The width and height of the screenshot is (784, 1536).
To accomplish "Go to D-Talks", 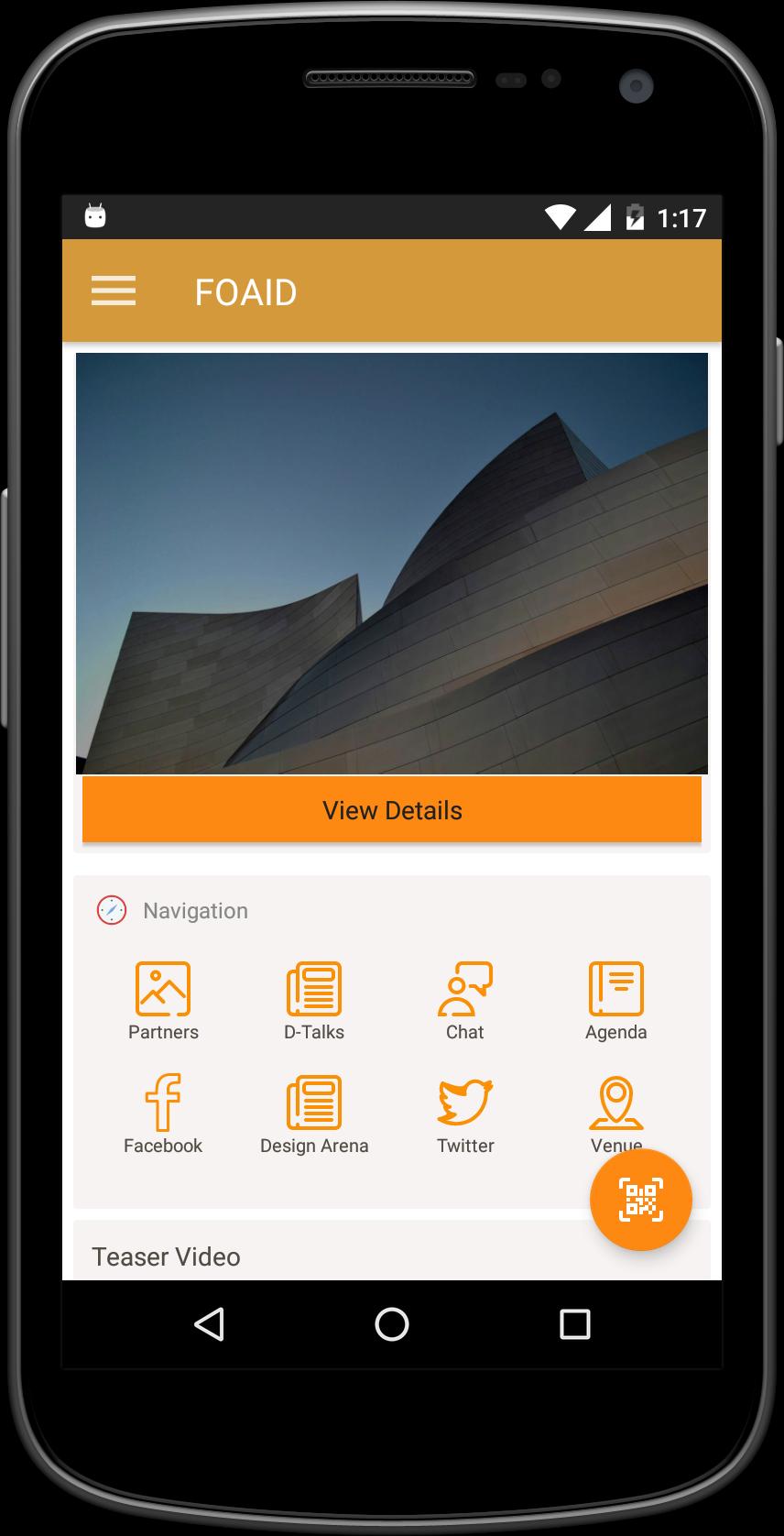I will [314, 1001].
